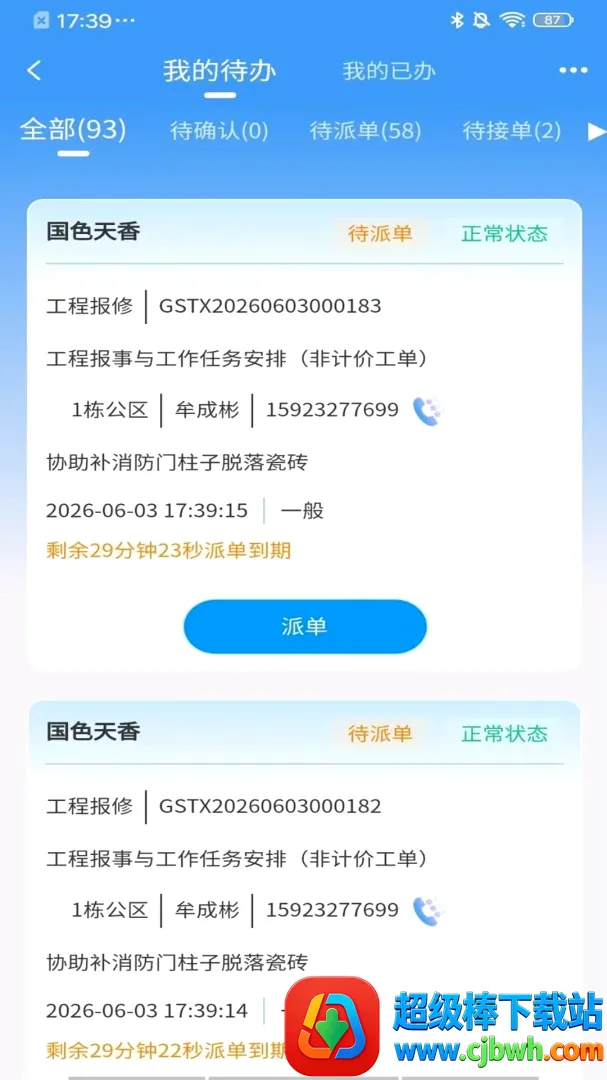Viewport: 607px width, 1080px height.
Task: Open the three-dot overflow menu
Action: tap(573, 70)
